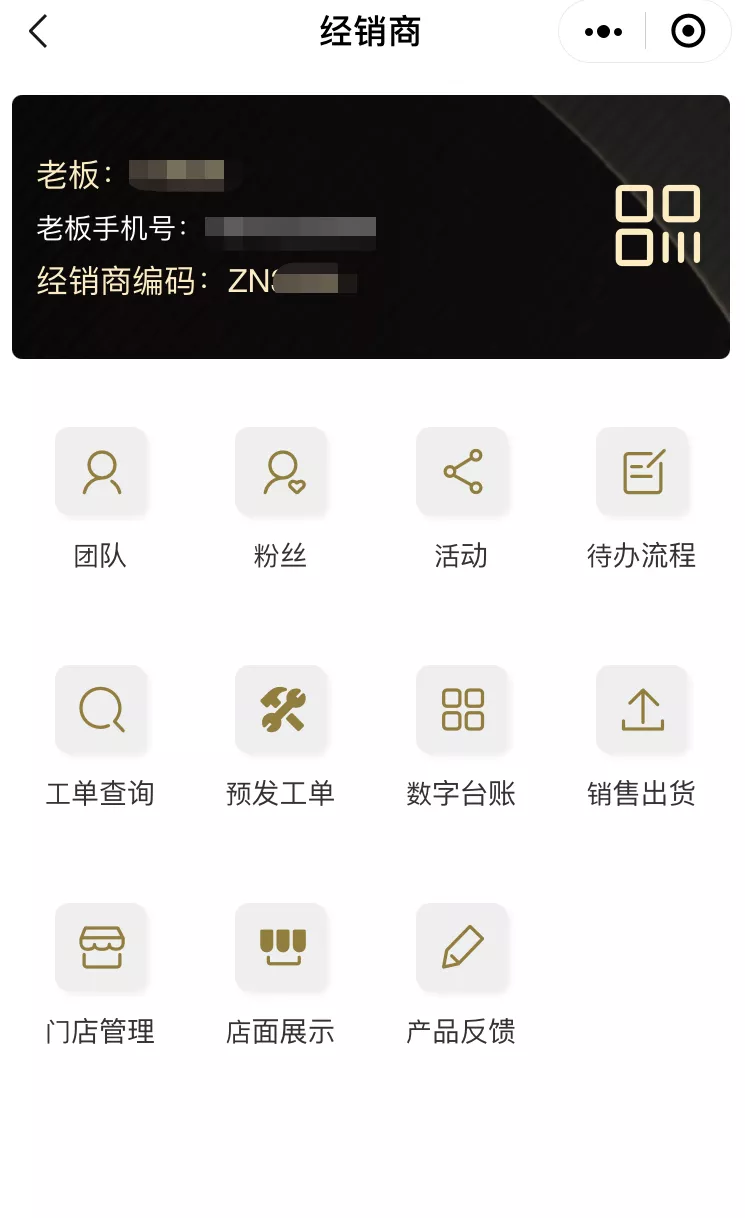This screenshot has height=1218, width=745.
Task: Tap the capsule target button
Action: [x=687, y=31]
